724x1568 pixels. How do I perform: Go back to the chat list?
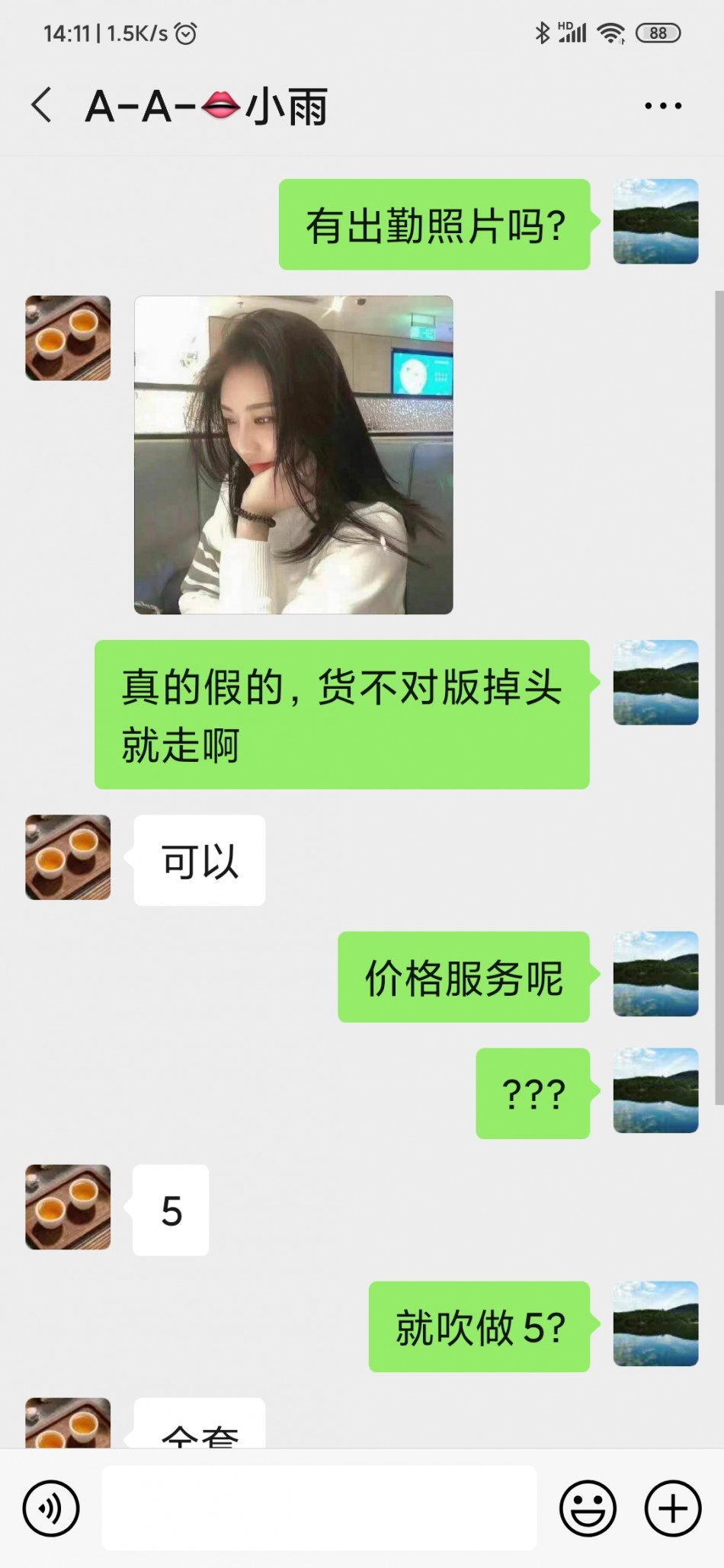coord(42,105)
